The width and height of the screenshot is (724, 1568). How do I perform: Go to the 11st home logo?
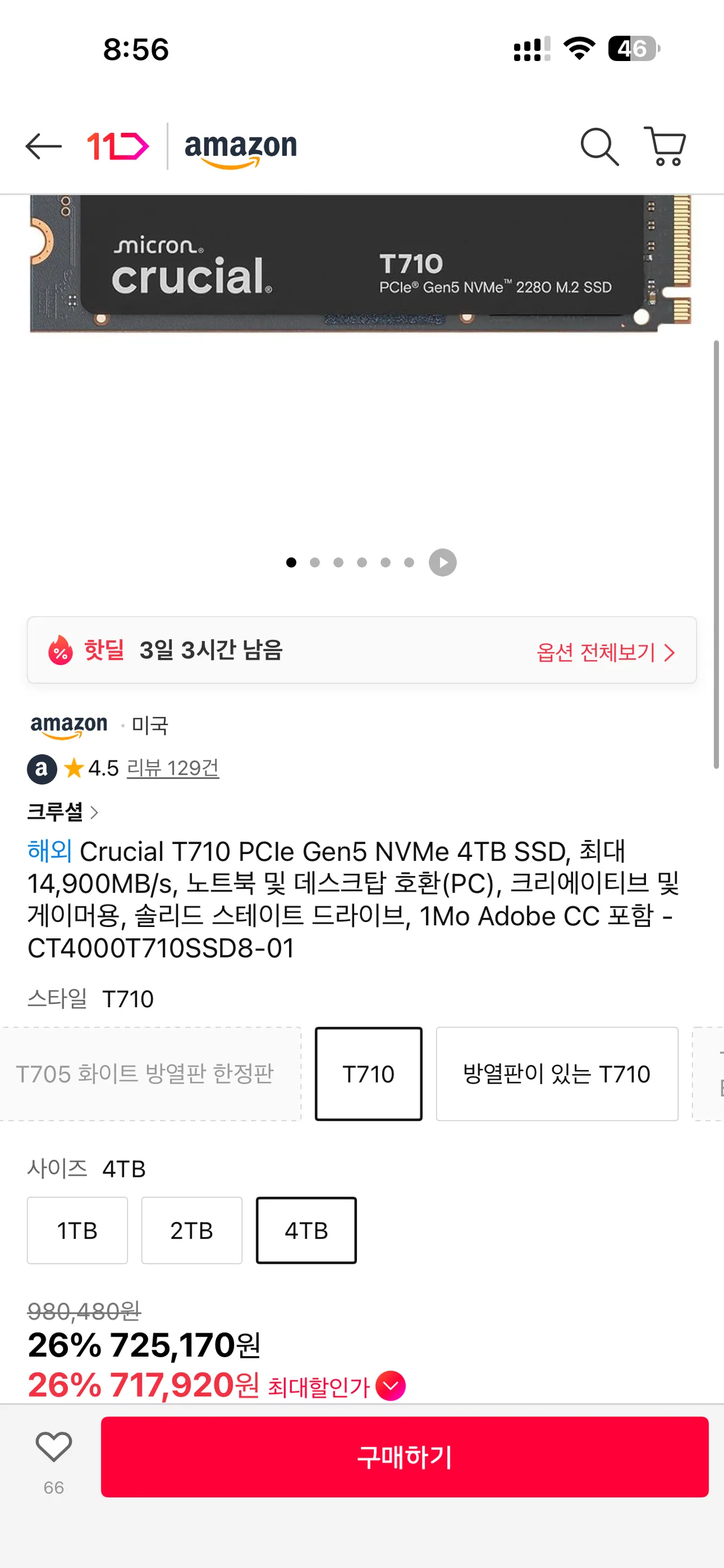tap(118, 147)
